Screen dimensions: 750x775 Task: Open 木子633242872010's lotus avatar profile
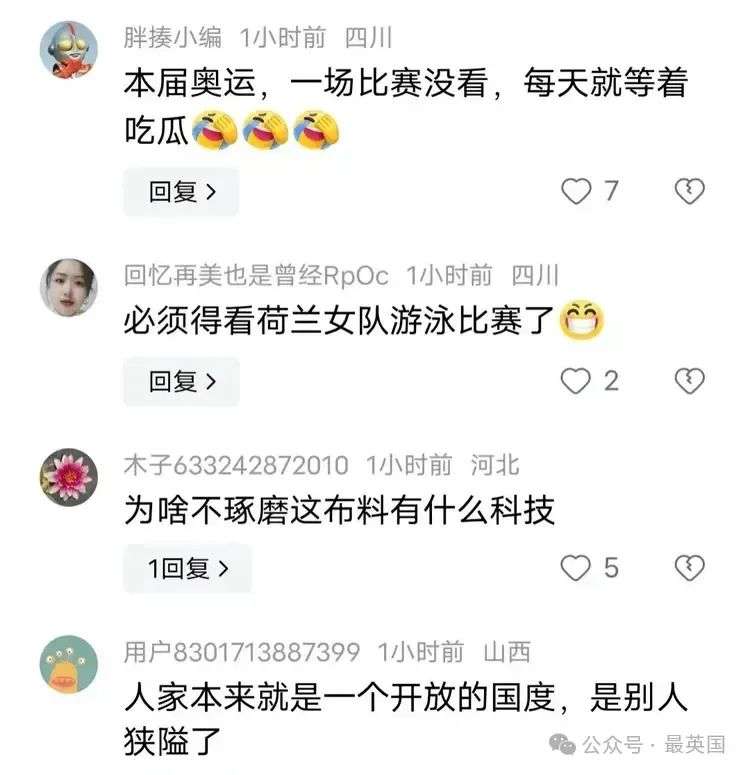point(68,476)
